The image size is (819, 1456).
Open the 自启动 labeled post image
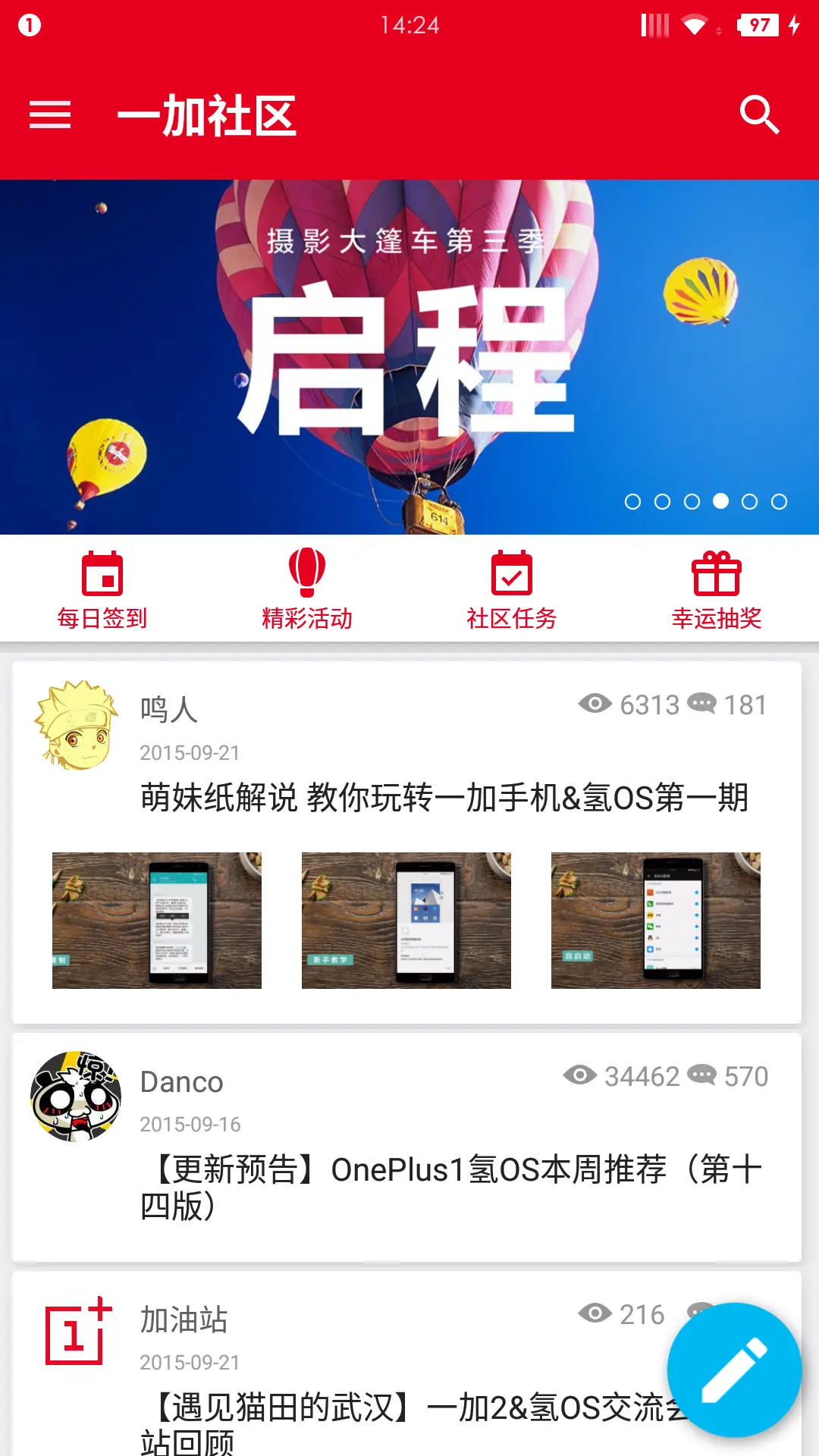pos(655,920)
